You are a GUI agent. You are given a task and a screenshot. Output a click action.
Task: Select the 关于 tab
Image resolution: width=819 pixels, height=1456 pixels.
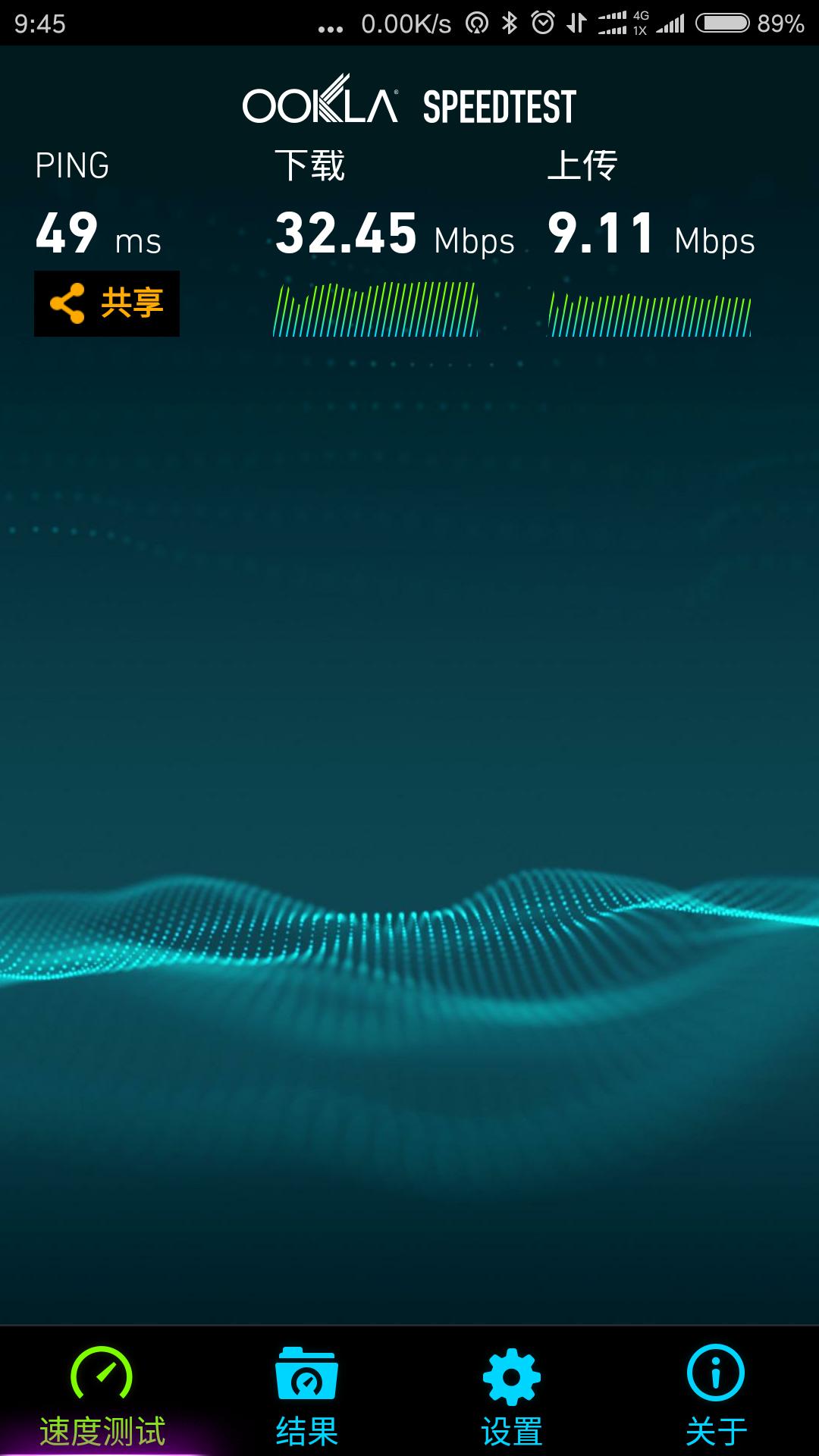(x=717, y=1399)
